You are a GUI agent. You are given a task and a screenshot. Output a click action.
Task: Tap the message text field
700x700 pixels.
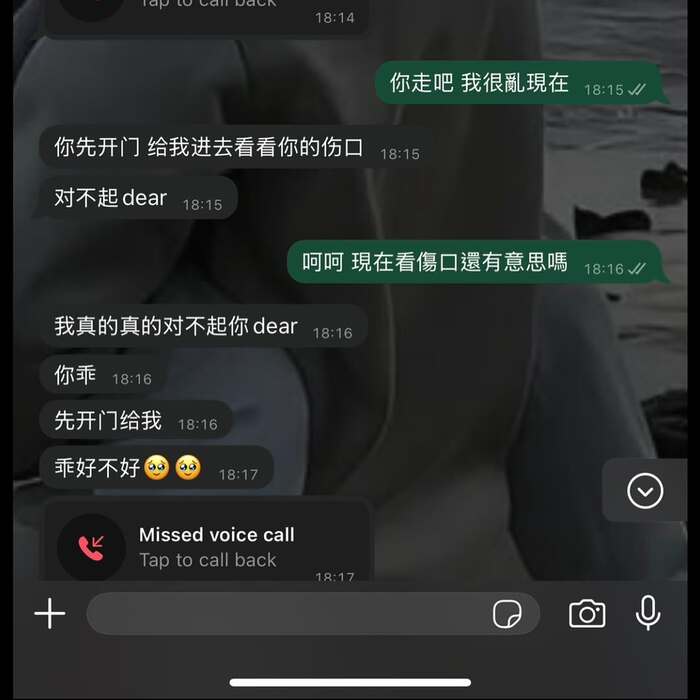click(285, 613)
